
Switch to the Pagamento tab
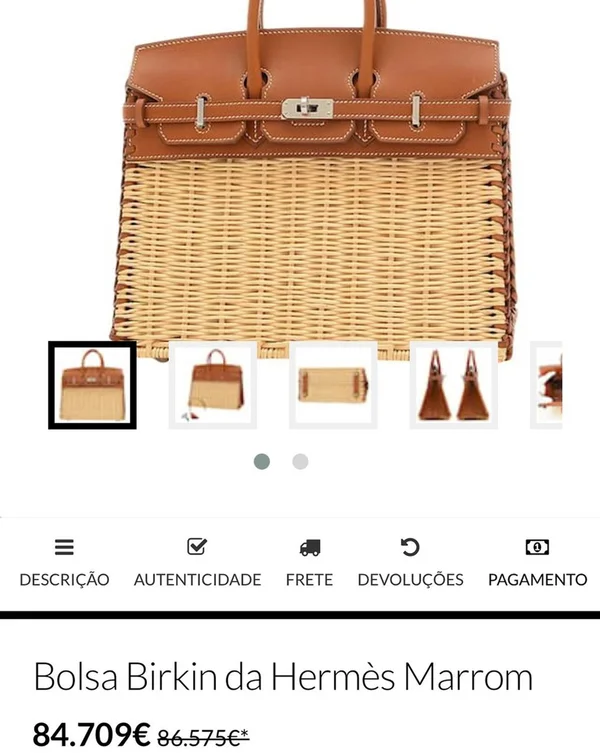tap(537, 563)
